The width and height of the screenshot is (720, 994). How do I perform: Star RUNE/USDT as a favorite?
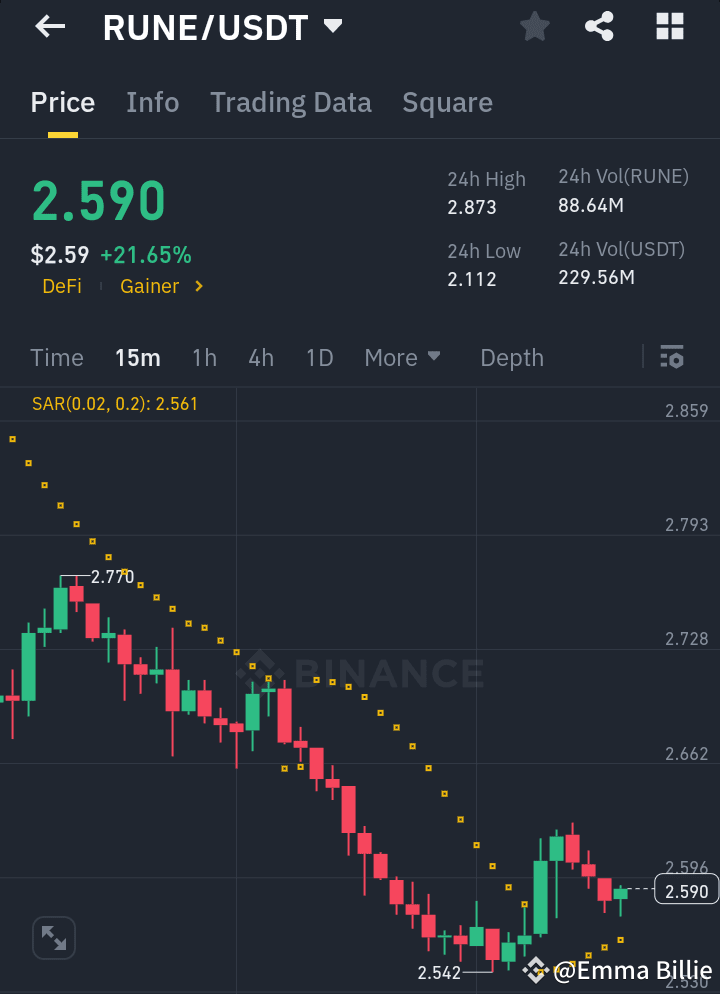click(x=533, y=27)
